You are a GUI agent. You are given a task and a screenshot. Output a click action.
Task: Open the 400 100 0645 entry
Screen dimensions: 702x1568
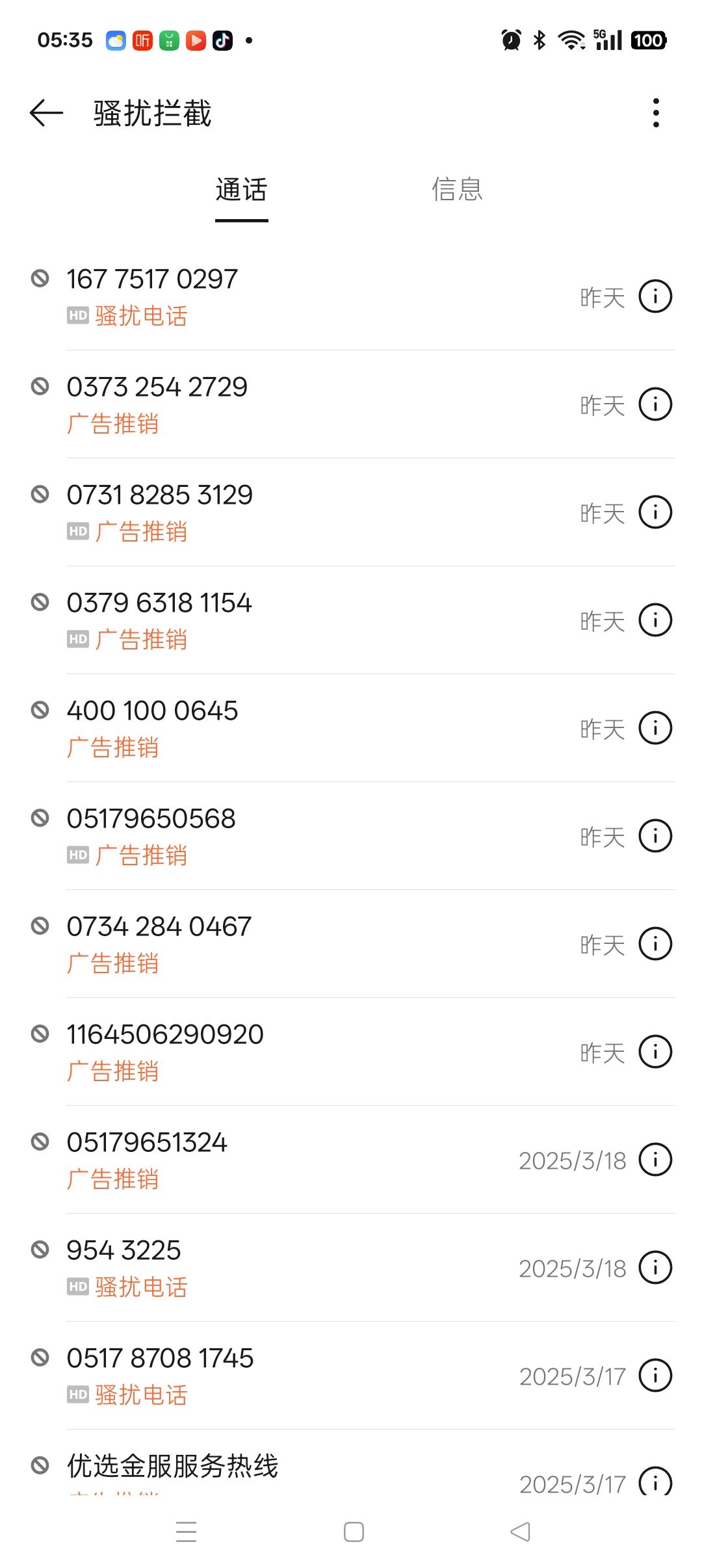click(x=351, y=728)
